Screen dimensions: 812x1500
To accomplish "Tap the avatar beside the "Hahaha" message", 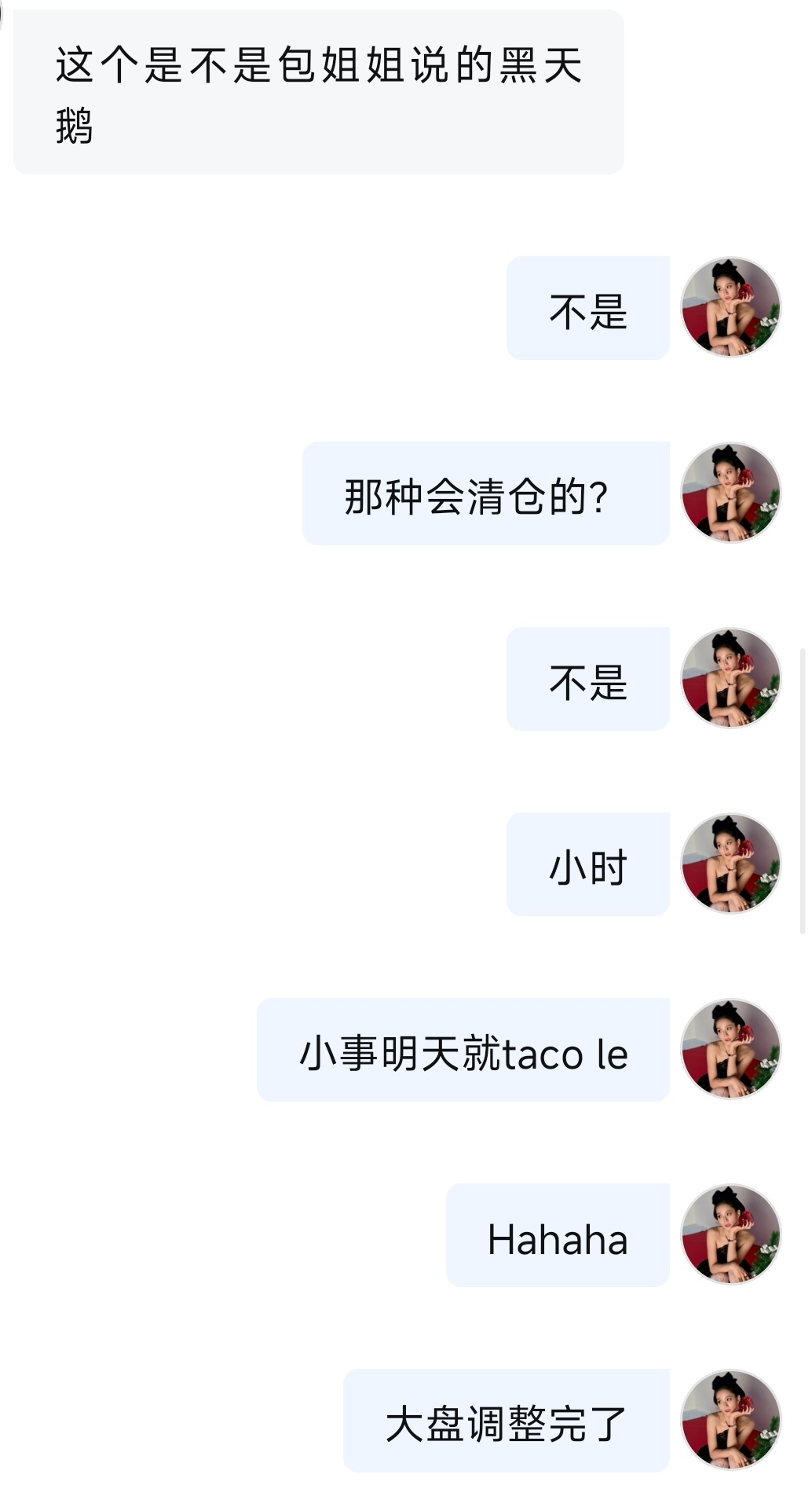I will coord(730,1234).
